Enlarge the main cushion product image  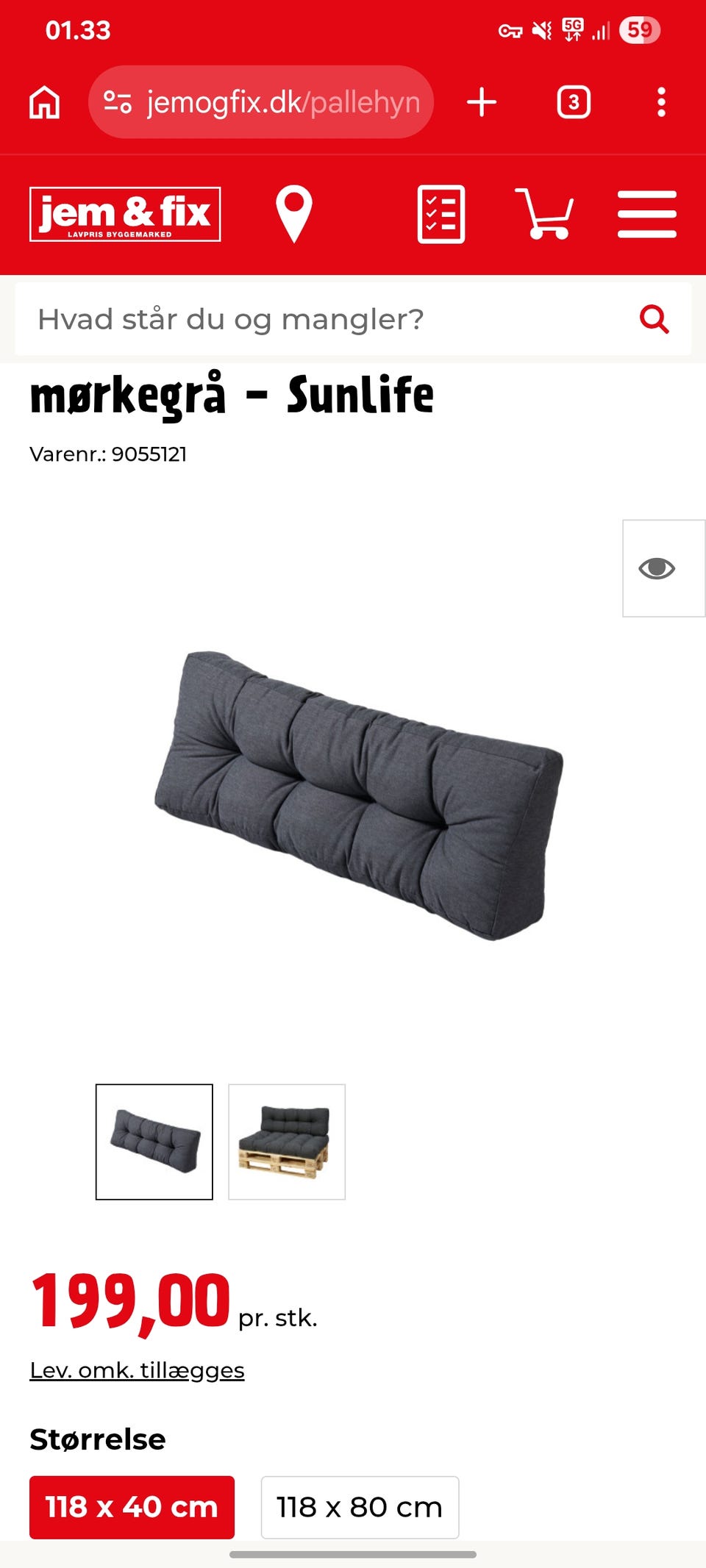[358, 794]
